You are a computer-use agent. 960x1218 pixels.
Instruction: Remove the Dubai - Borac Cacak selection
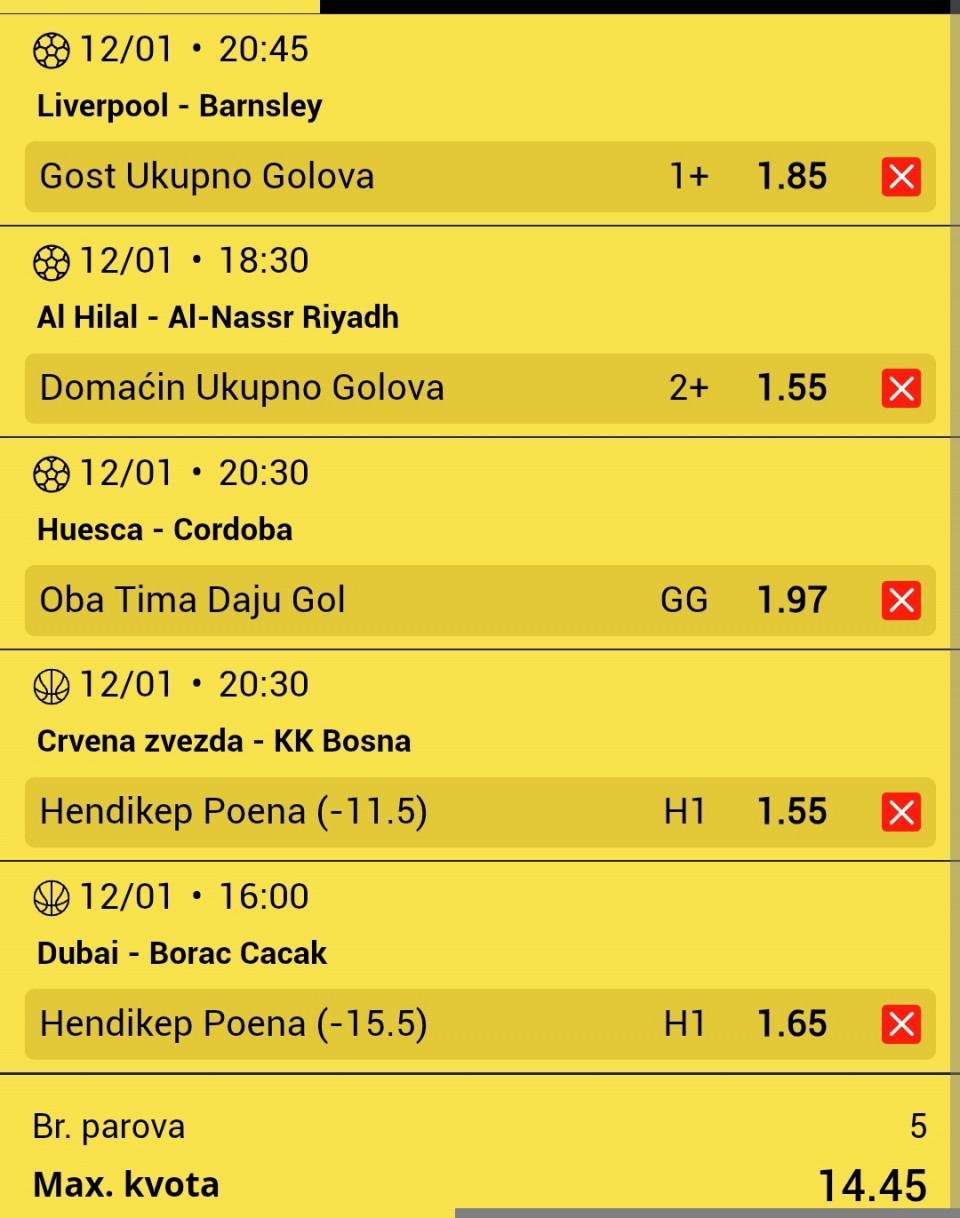901,1024
